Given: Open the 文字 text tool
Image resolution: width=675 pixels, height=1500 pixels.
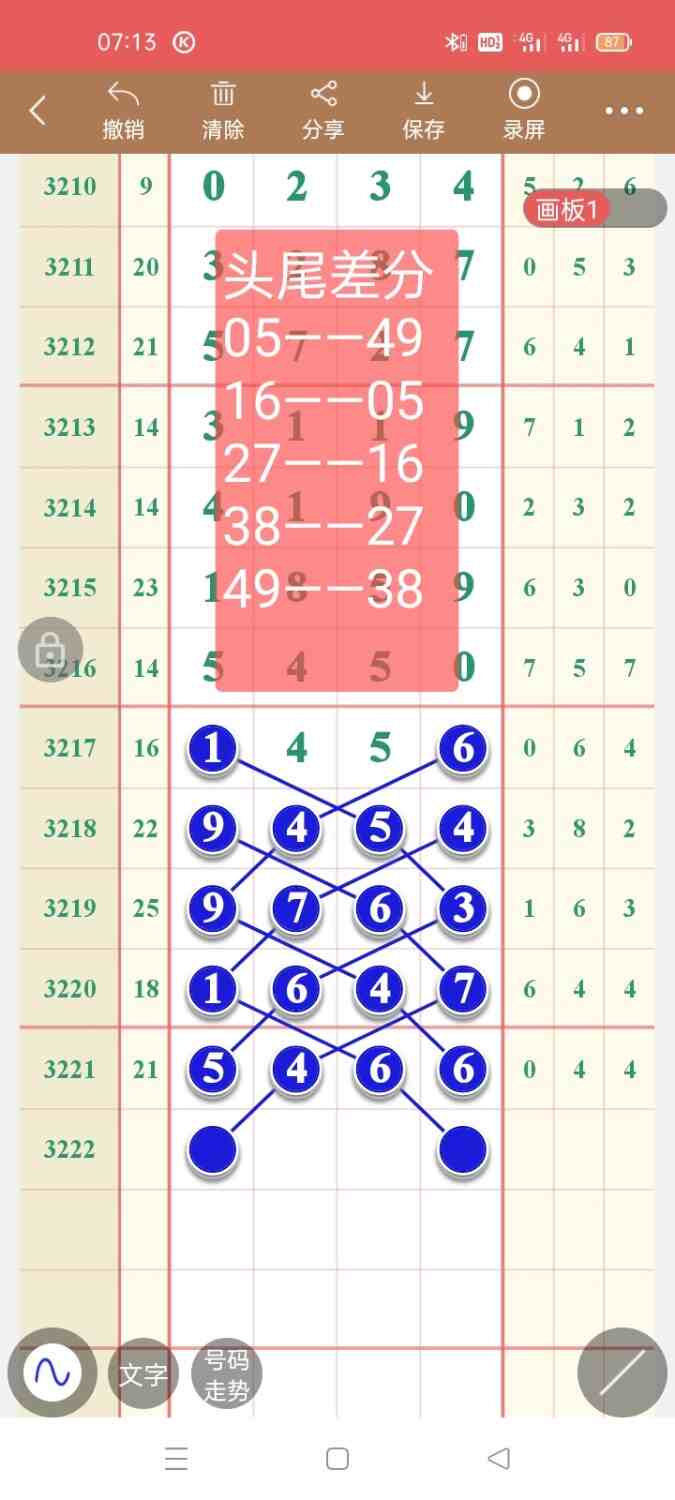Looking at the screenshot, I should 143,1374.
